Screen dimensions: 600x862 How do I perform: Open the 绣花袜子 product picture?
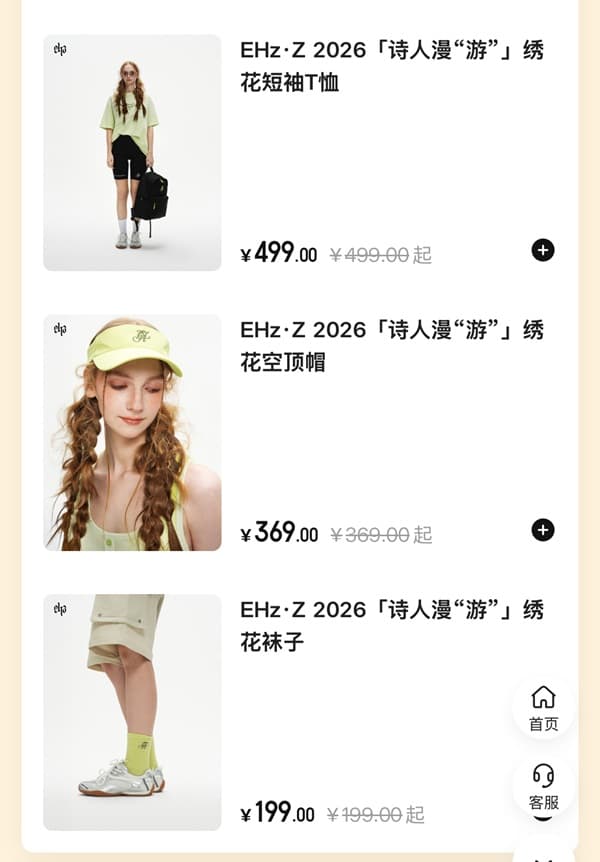(x=132, y=712)
